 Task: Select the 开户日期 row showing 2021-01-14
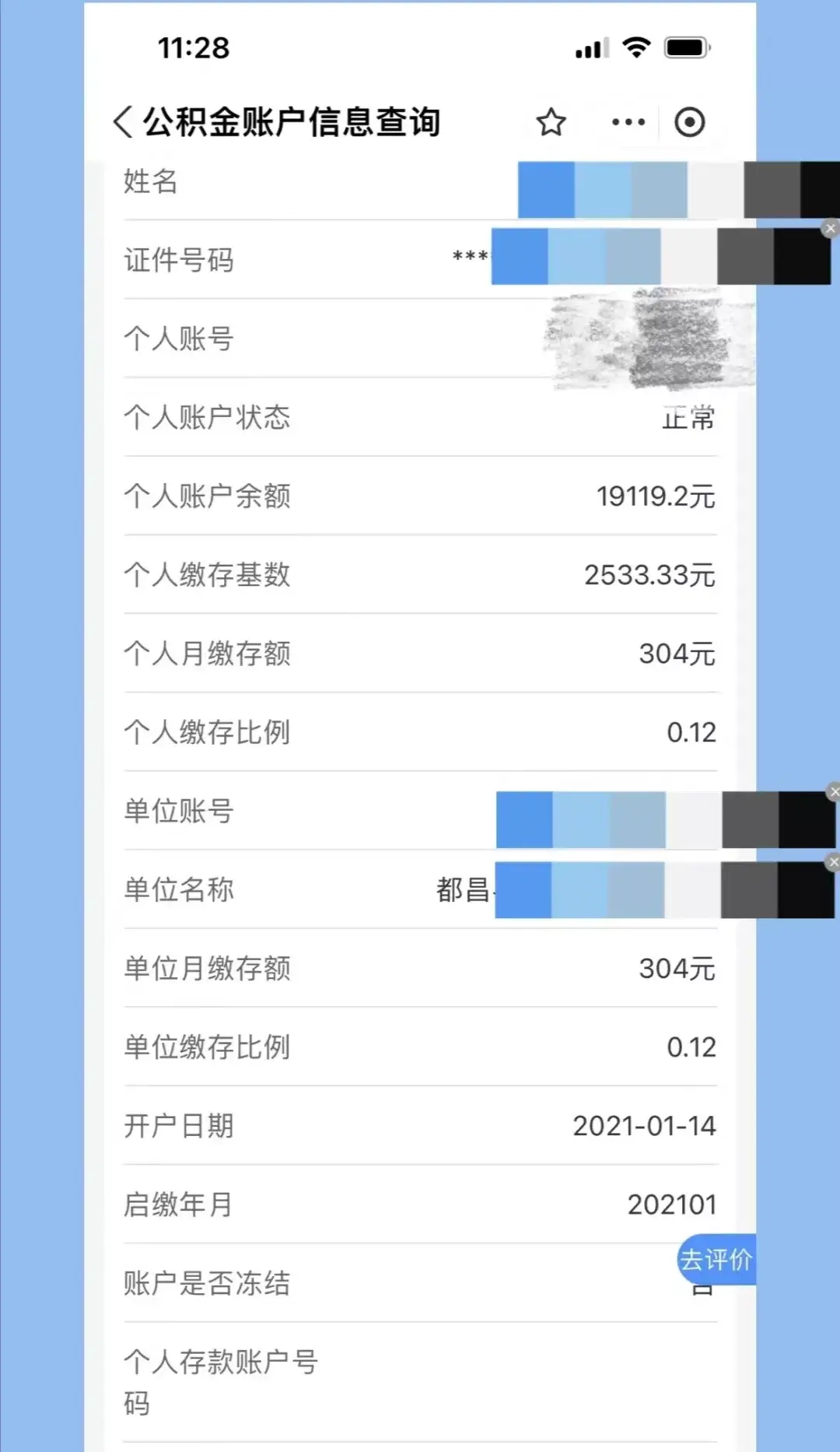tap(420, 1125)
